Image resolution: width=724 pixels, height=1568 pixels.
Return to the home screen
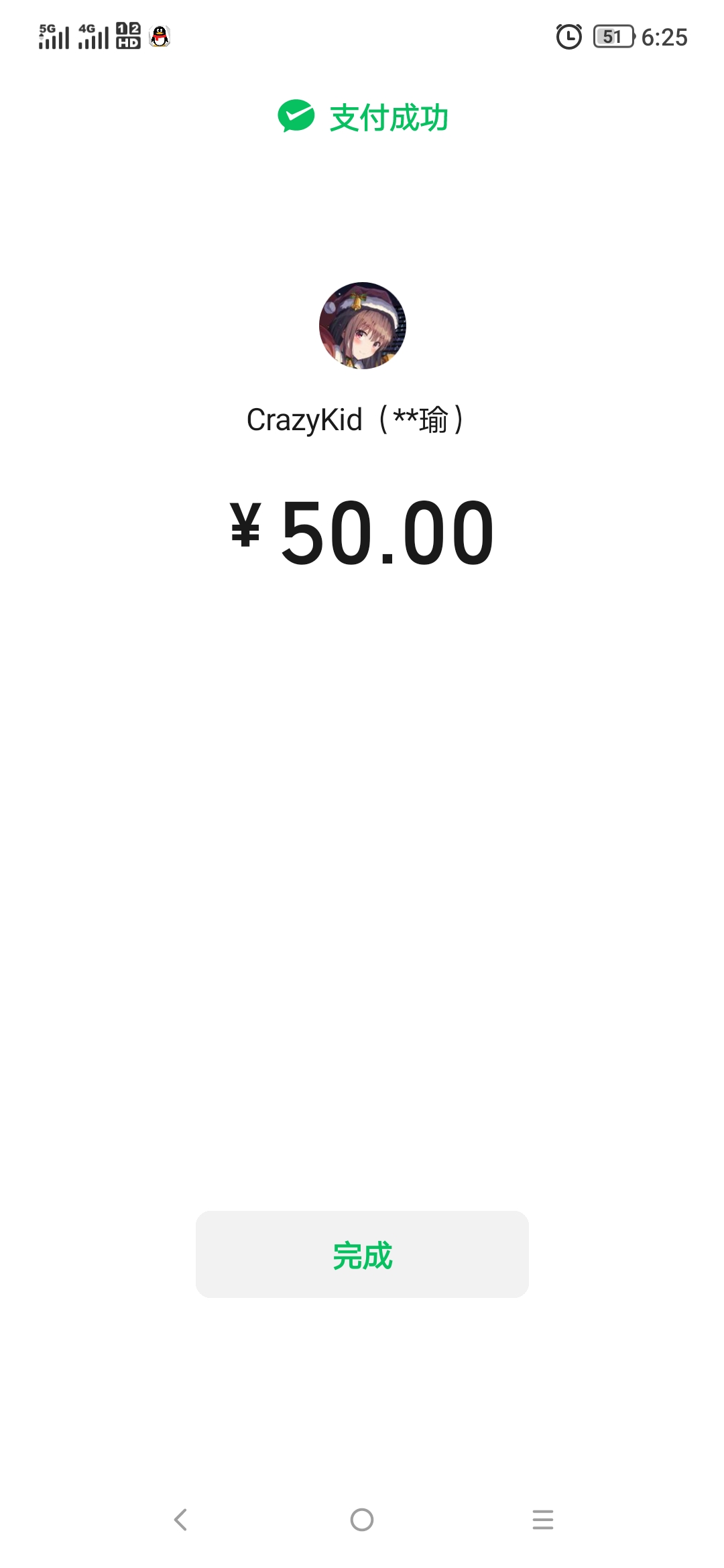[x=362, y=1519]
